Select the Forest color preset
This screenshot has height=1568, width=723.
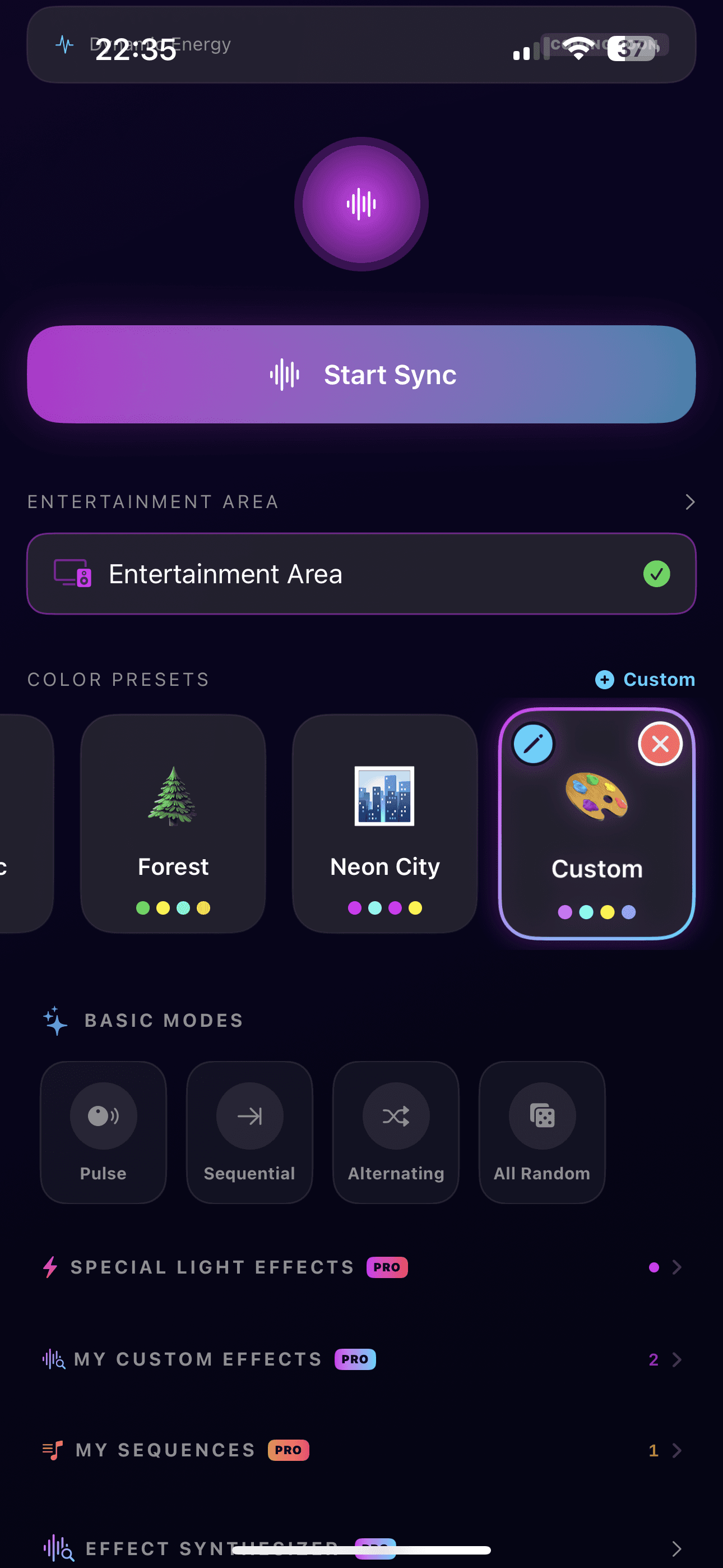pos(173,822)
